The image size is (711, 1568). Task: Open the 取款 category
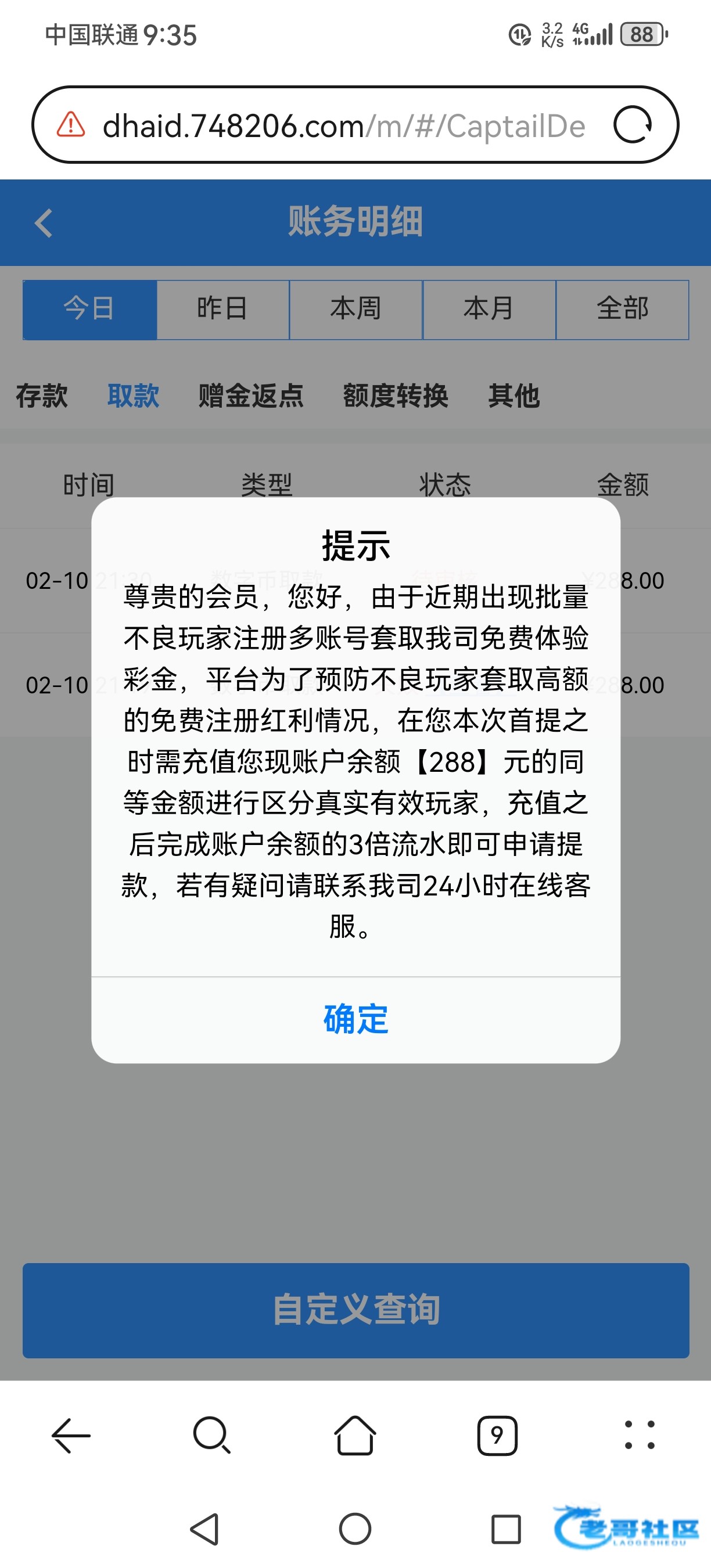[x=134, y=395]
